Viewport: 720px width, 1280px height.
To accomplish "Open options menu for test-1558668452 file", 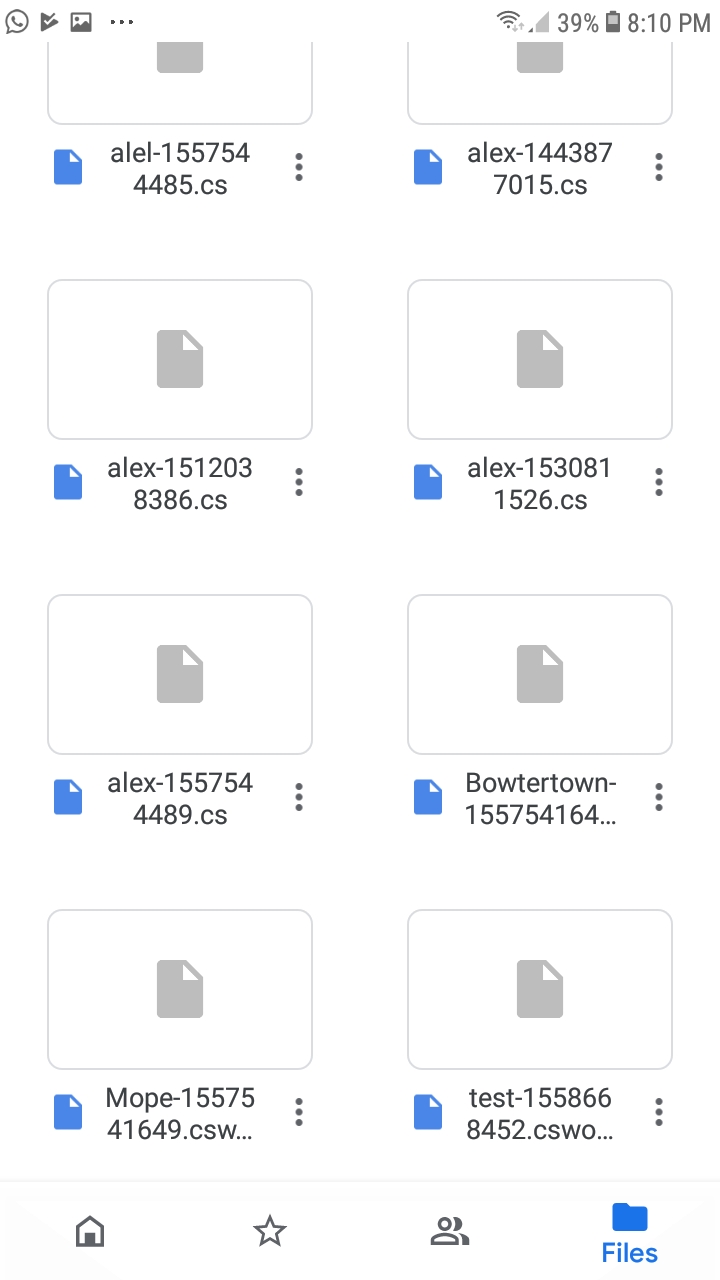I will pos(658,1112).
